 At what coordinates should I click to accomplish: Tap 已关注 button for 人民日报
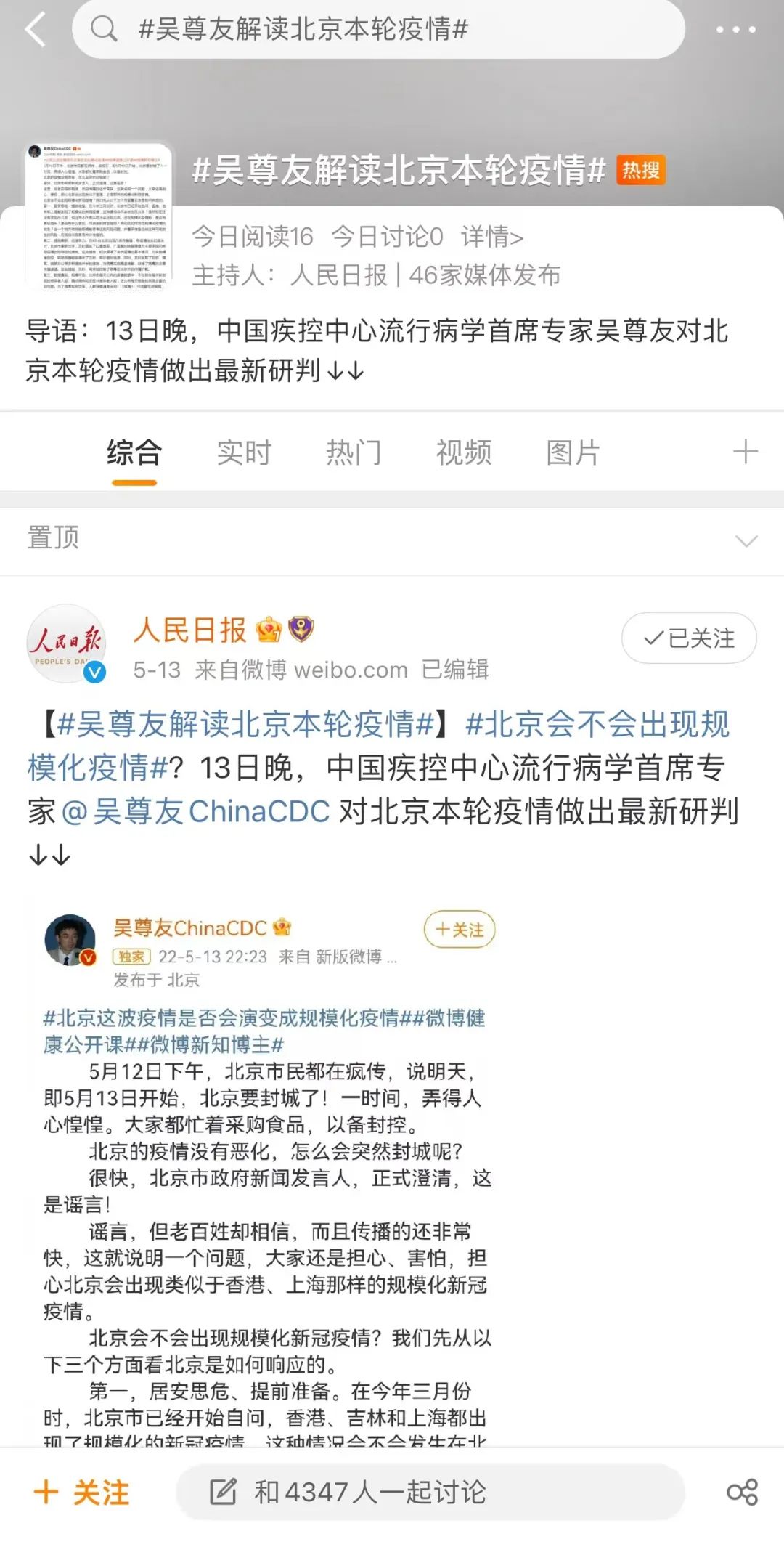[x=689, y=638]
